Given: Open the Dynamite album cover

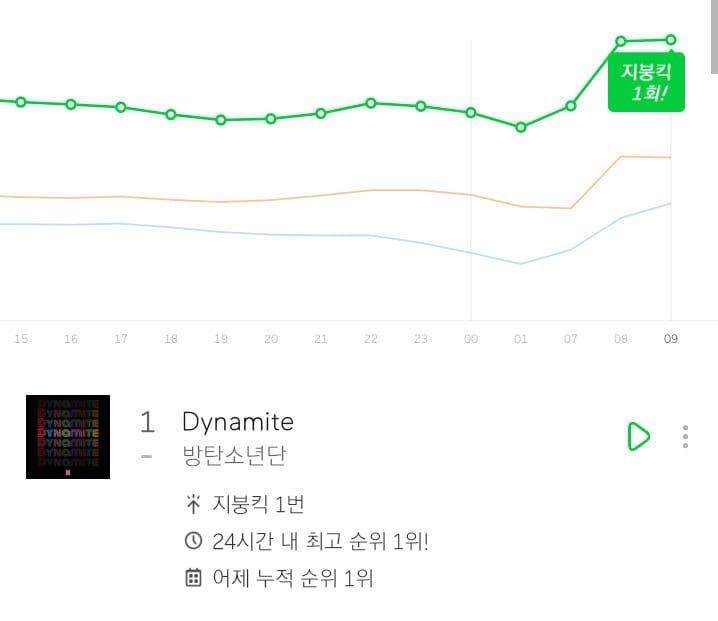Looking at the screenshot, I should pos(68,437).
